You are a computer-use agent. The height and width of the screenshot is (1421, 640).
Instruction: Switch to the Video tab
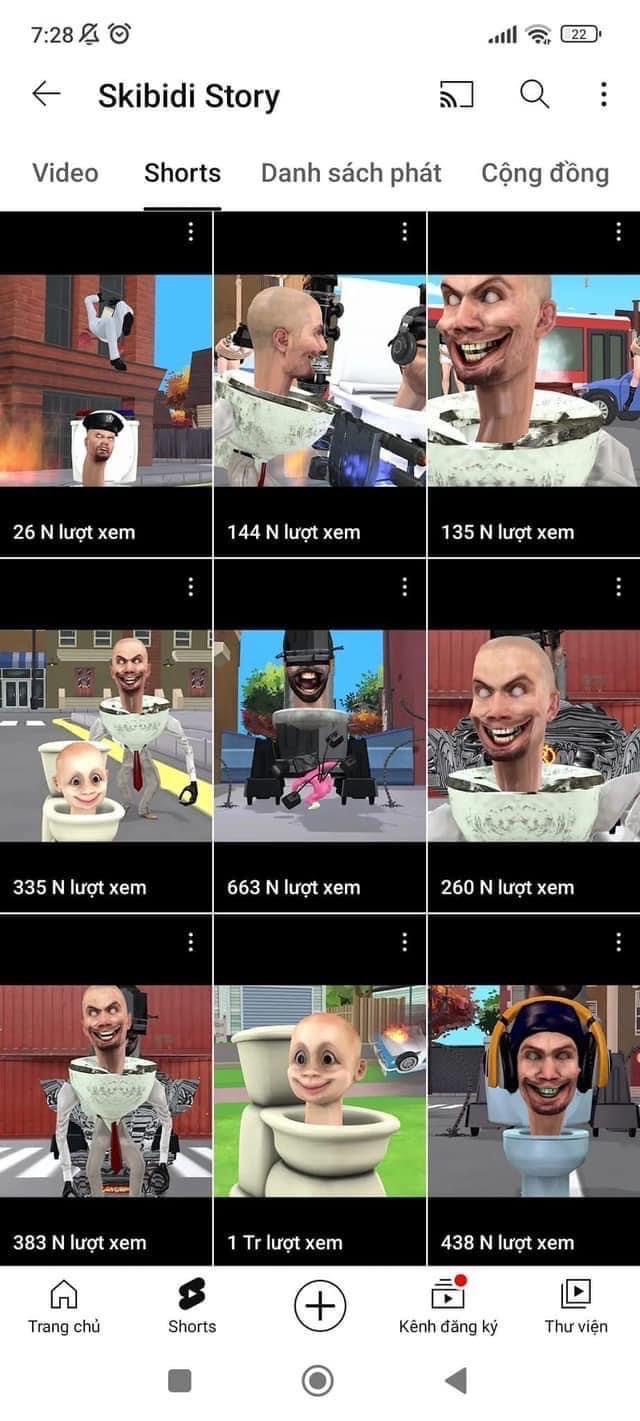65,173
